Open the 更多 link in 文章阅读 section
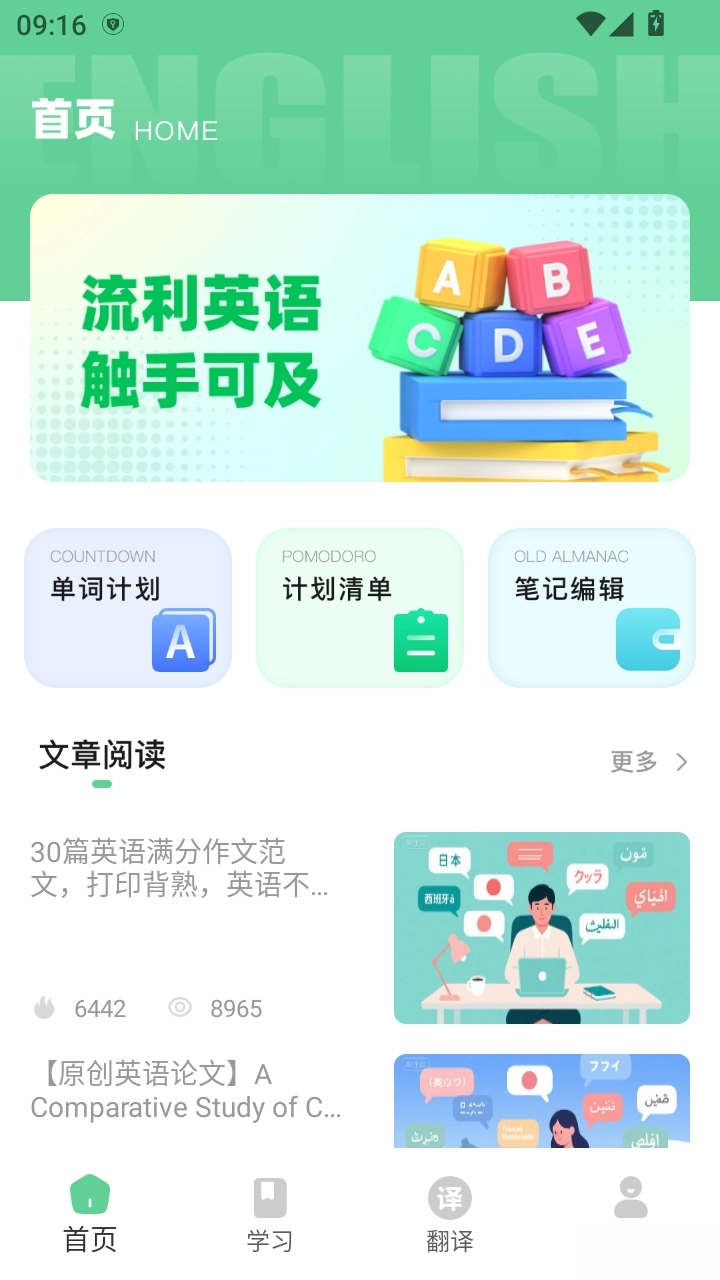720x1280 pixels. pyautogui.click(x=631, y=762)
